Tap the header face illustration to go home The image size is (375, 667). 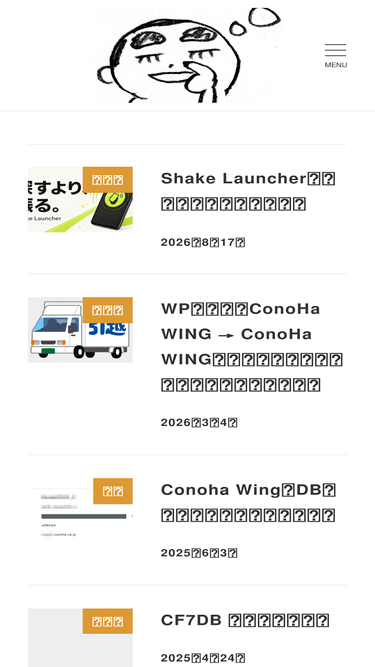pyautogui.click(x=187, y=55)
